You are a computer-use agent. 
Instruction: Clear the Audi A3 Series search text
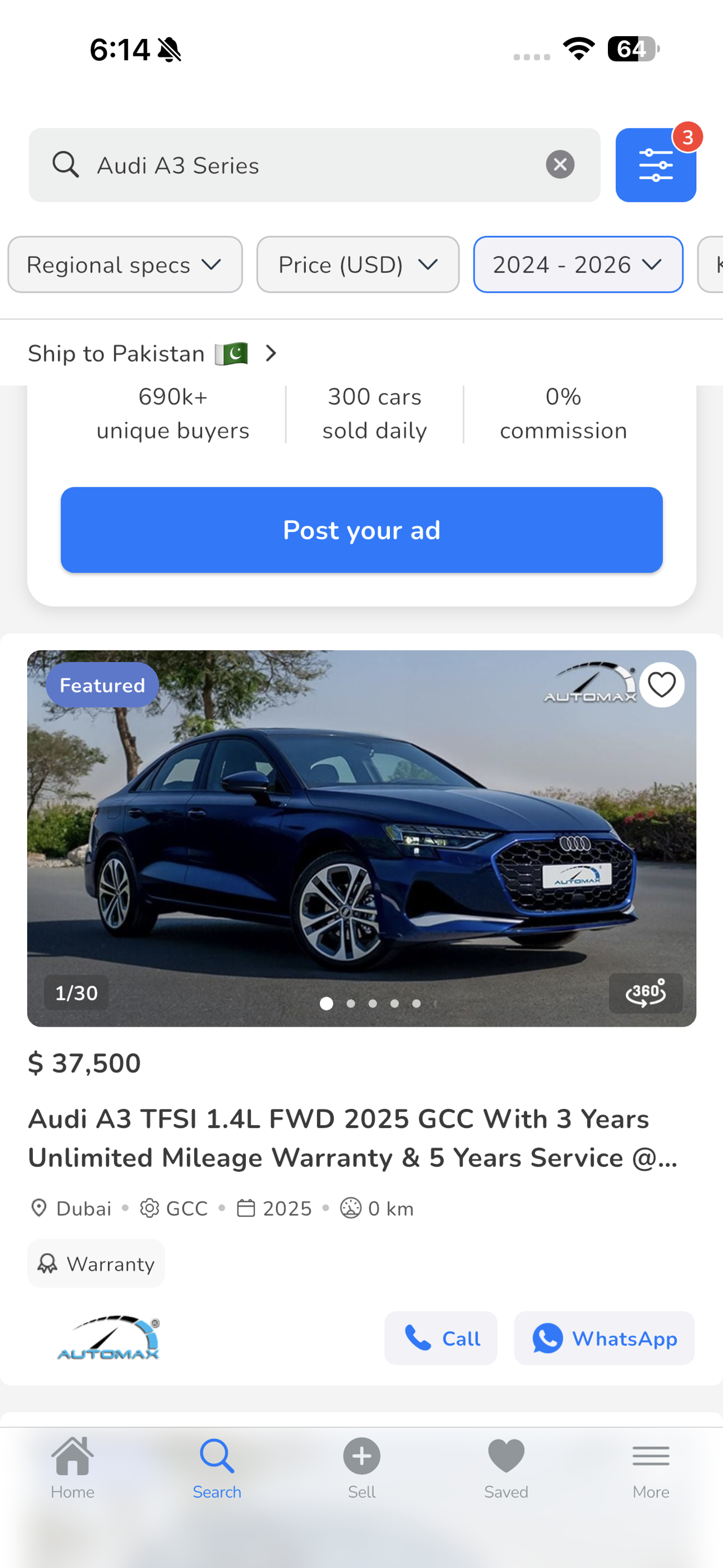coord(560,165)
